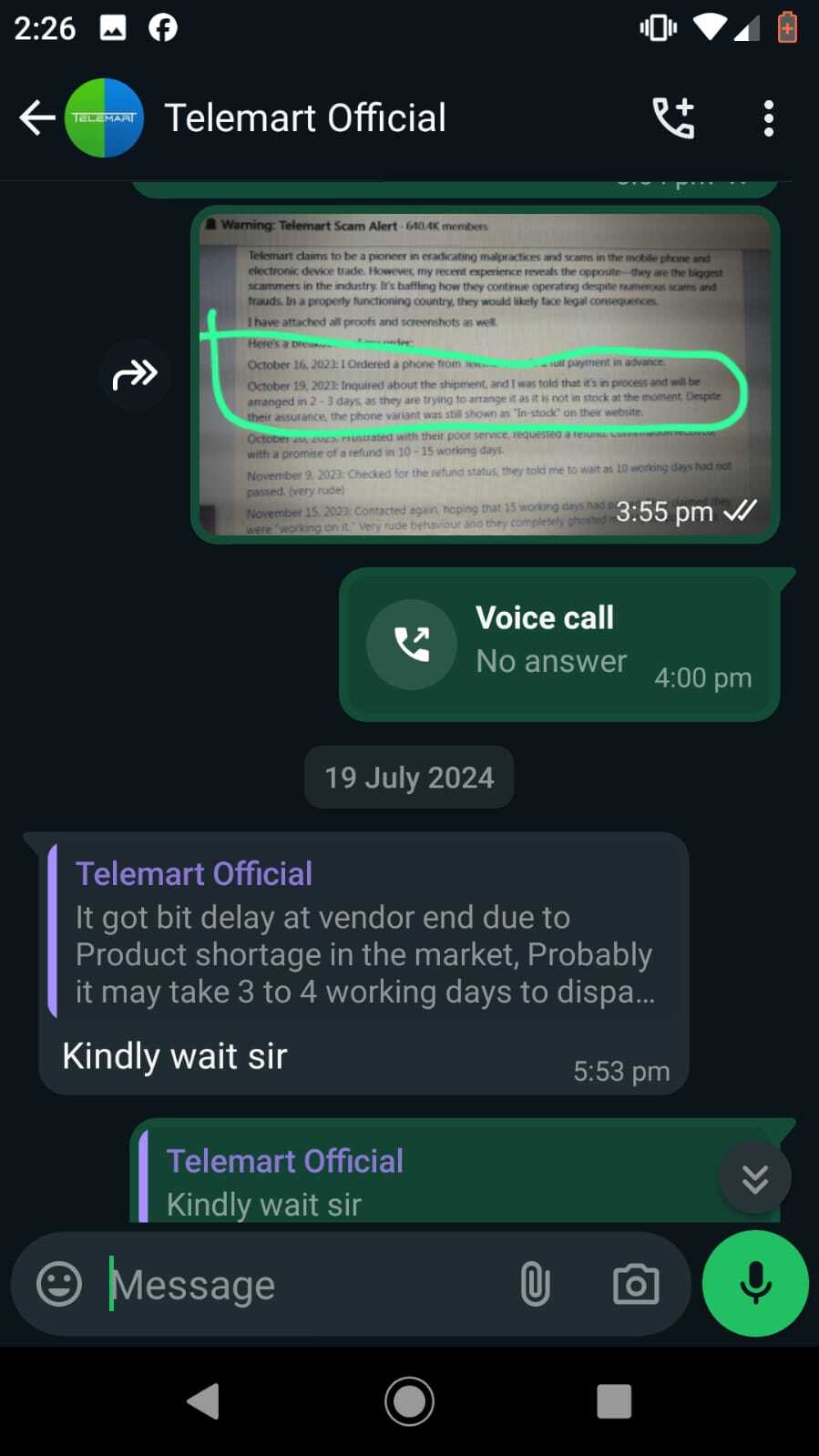Attach a file with the paperclip
This screenshot has width=819, height=1456.
coord(535,1285)
